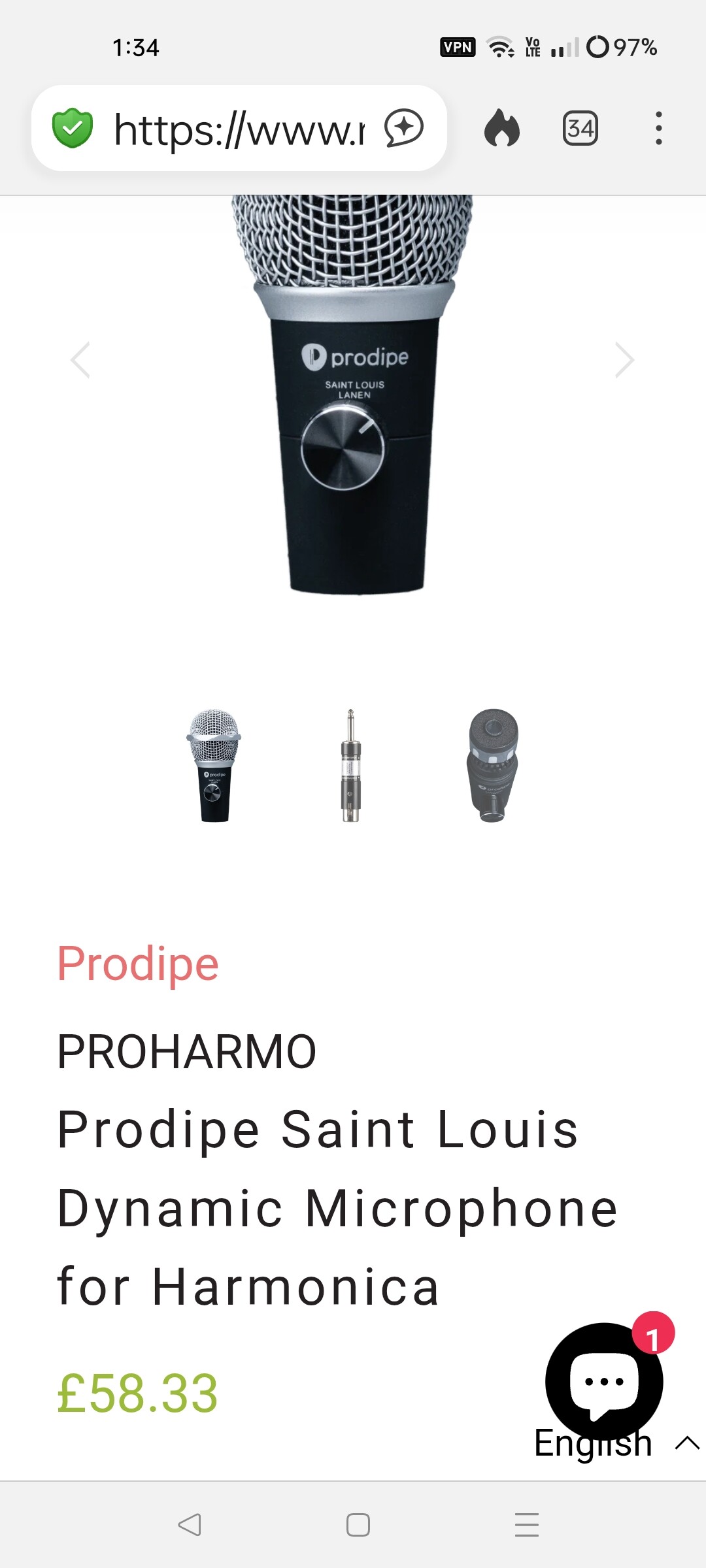Viewport: 706px width, 1568px height.
Task: Select the jack adapter thumbnail
Action: click(351, 766)
